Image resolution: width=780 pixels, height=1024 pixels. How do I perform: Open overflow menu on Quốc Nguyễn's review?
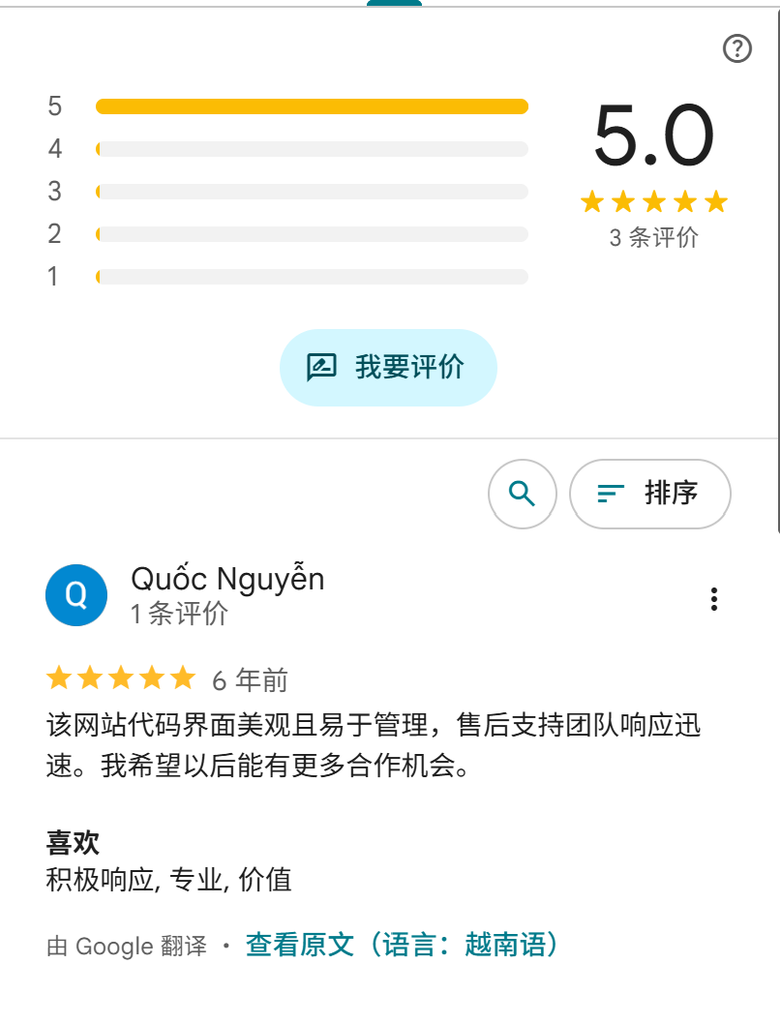[714, 599]
